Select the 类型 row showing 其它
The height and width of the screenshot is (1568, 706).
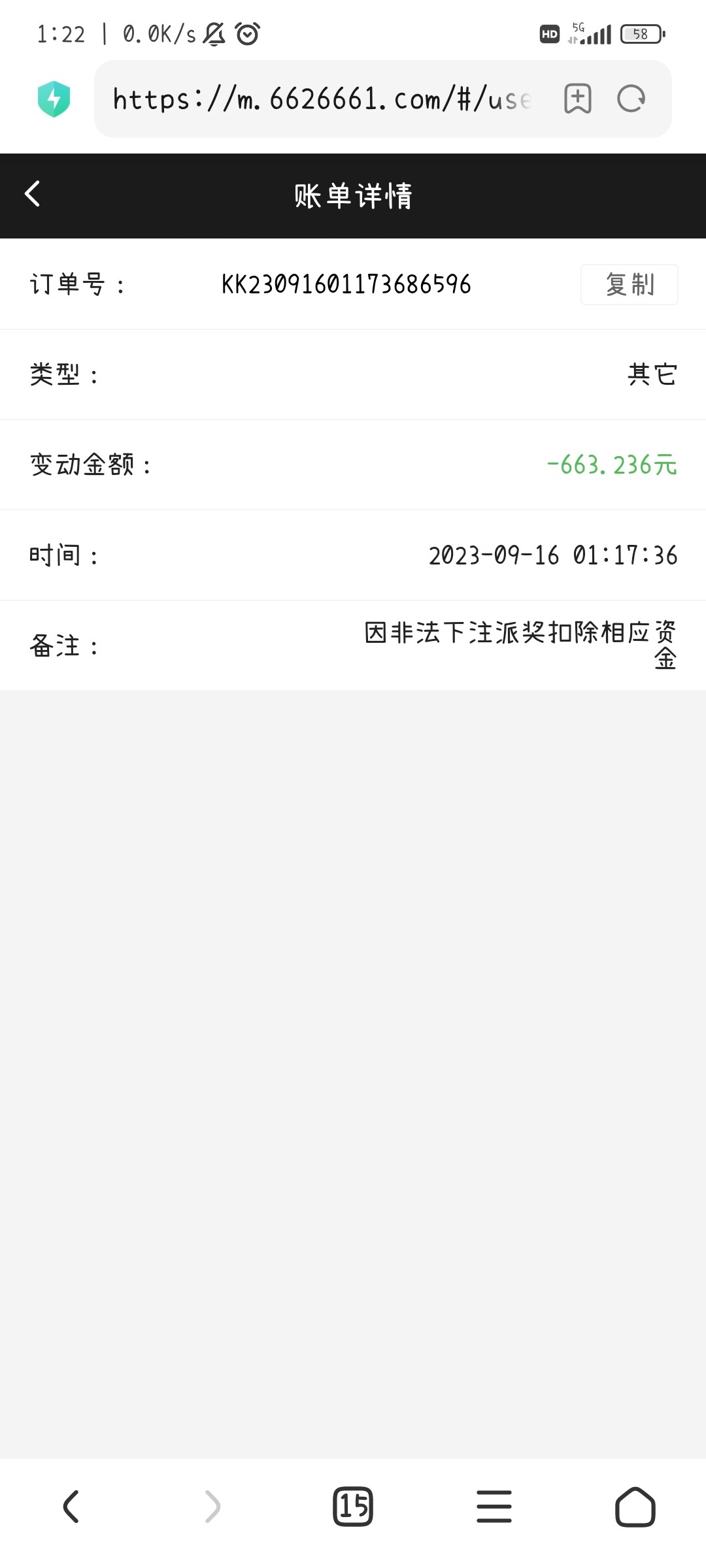pyautogui.click(x=652, y=374)
